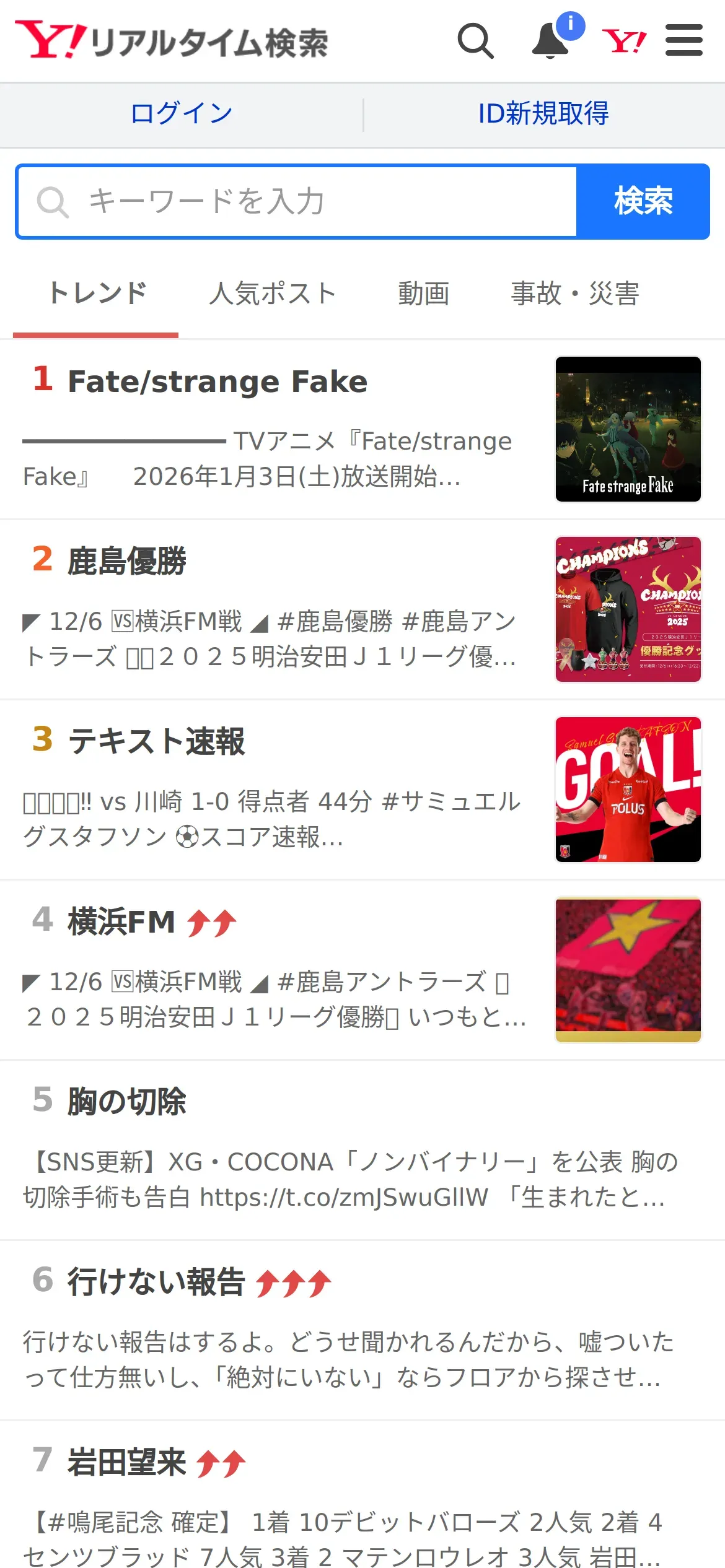Screen dimensions: 725x1568
Task: Open trend Fate/strange Fake
Action: click(x=217, y=381)
